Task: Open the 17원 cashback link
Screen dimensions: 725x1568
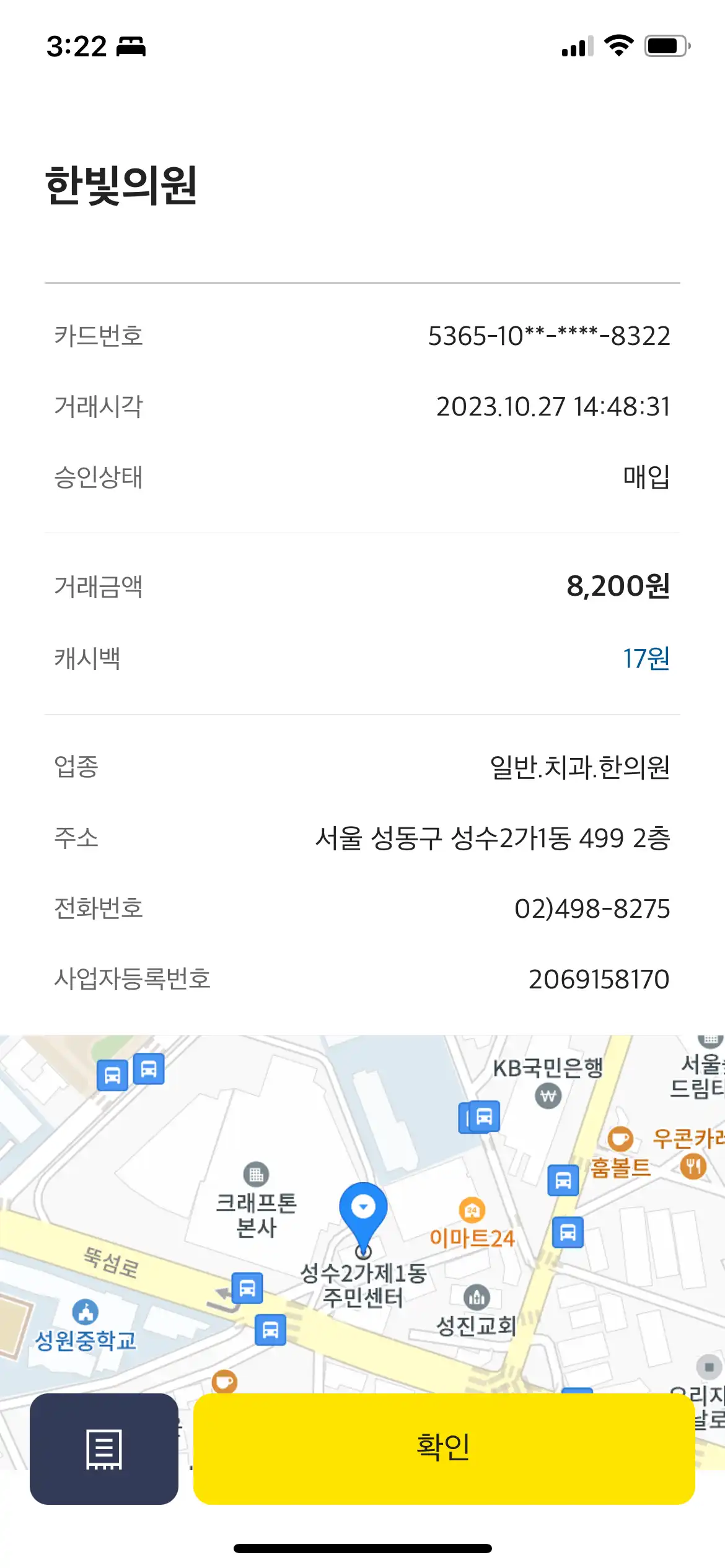Action: [646, 659]
